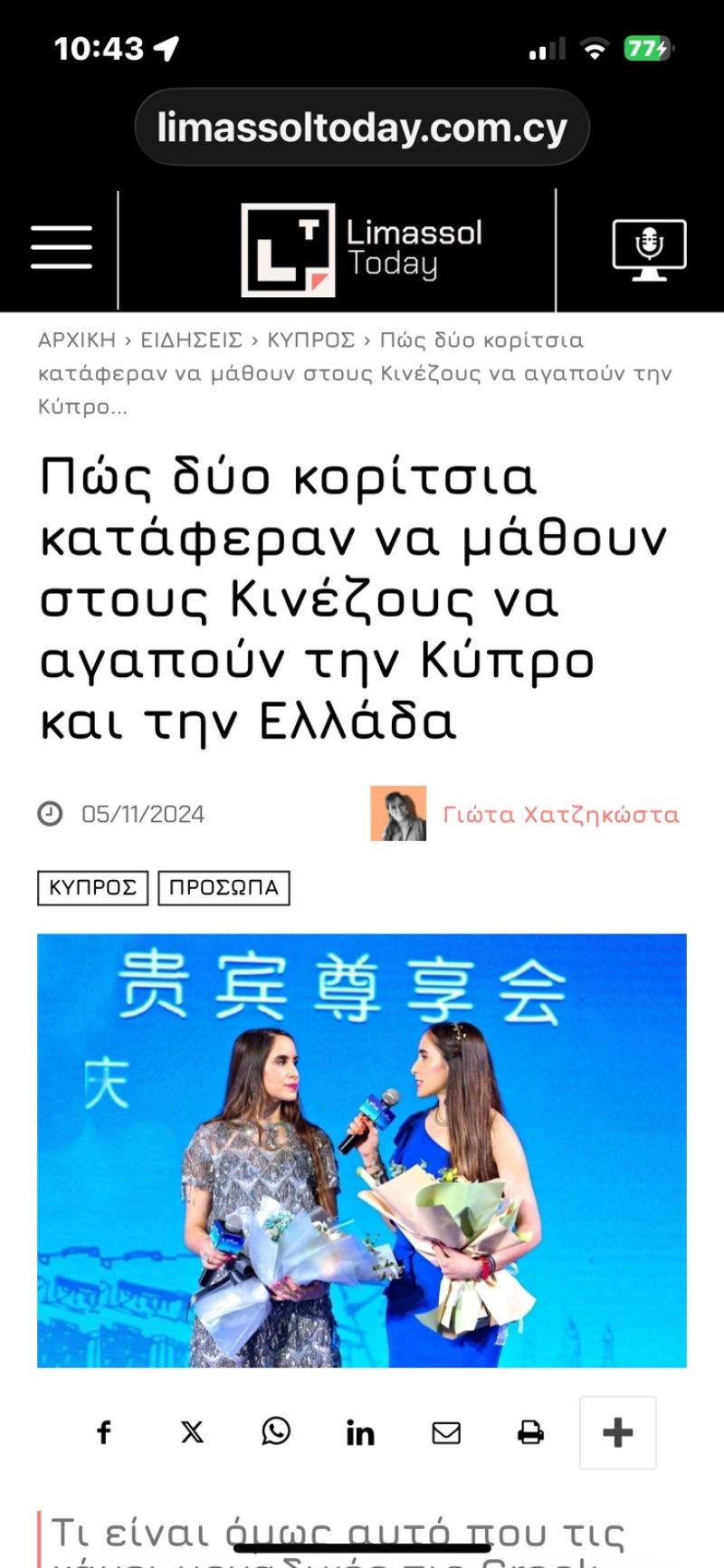724x1568 pixels.
Task: Share article on LinkedIn
Action: (360, 1432)
